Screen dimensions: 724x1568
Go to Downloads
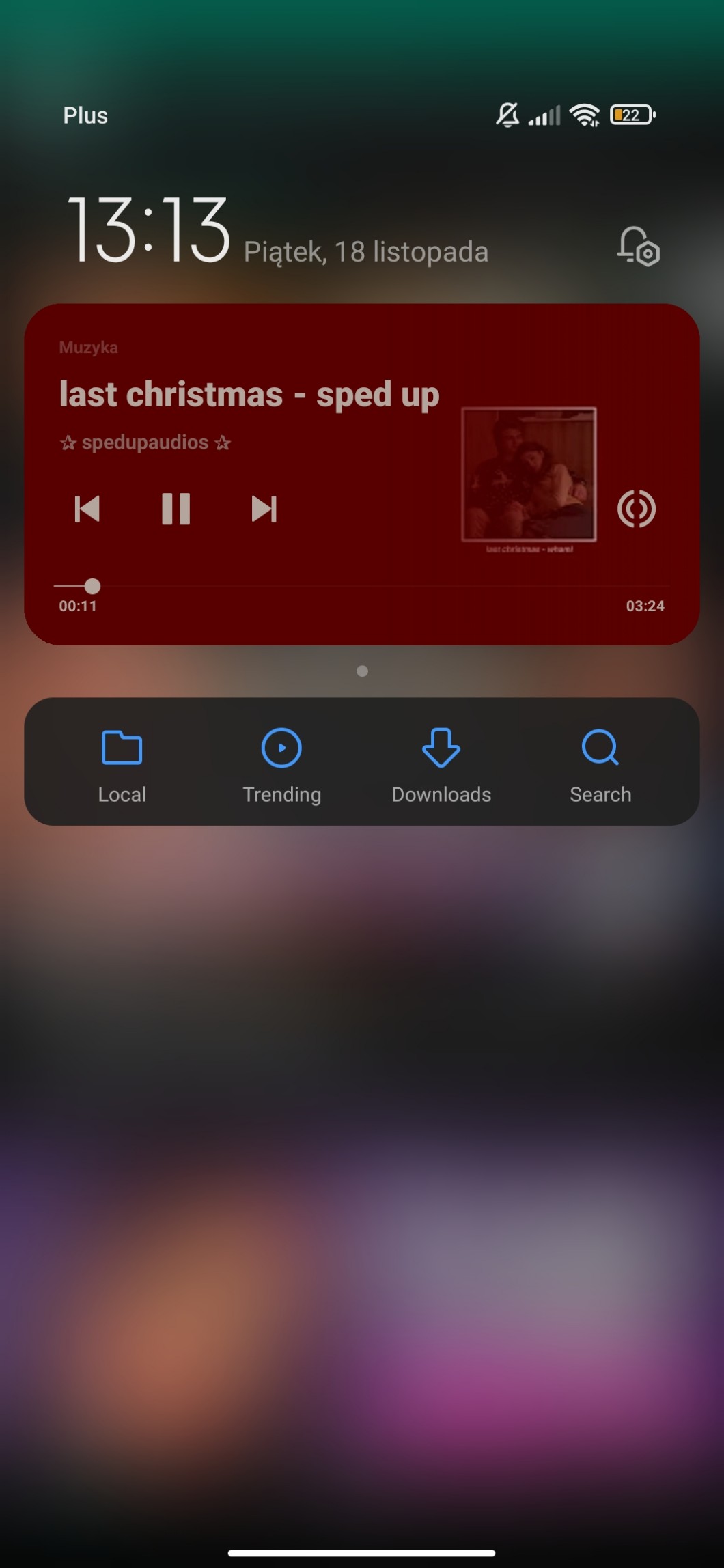(x=441, y=765)
